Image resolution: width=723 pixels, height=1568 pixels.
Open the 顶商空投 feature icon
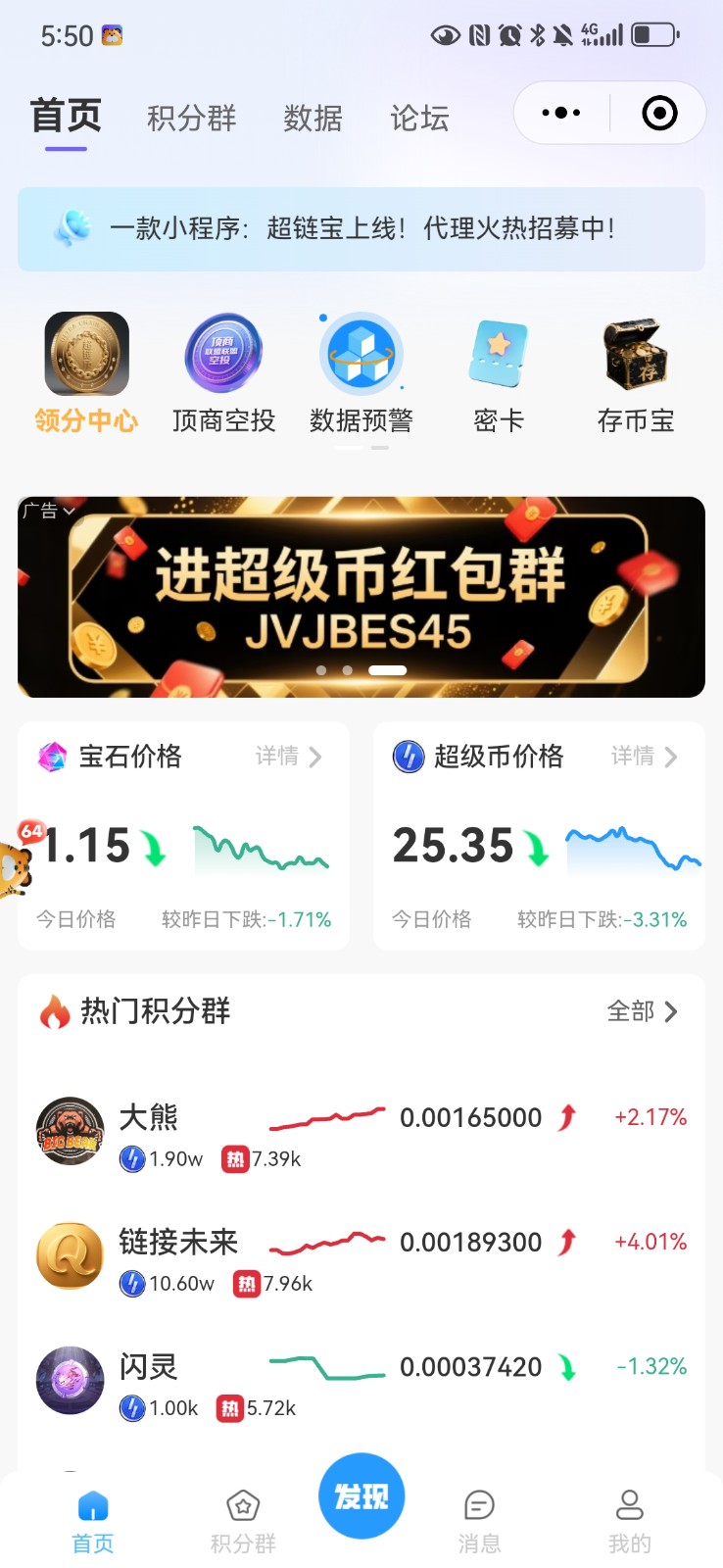coord(223,353)
